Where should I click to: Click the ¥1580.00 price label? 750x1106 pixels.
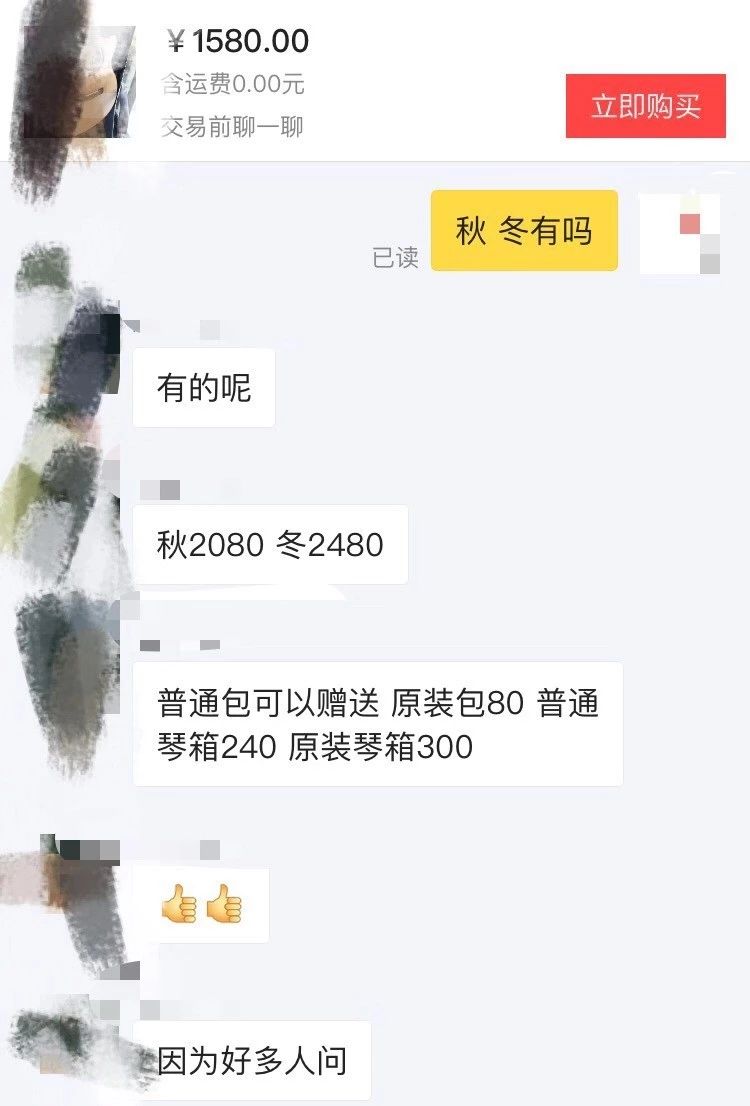click(237, 42)
